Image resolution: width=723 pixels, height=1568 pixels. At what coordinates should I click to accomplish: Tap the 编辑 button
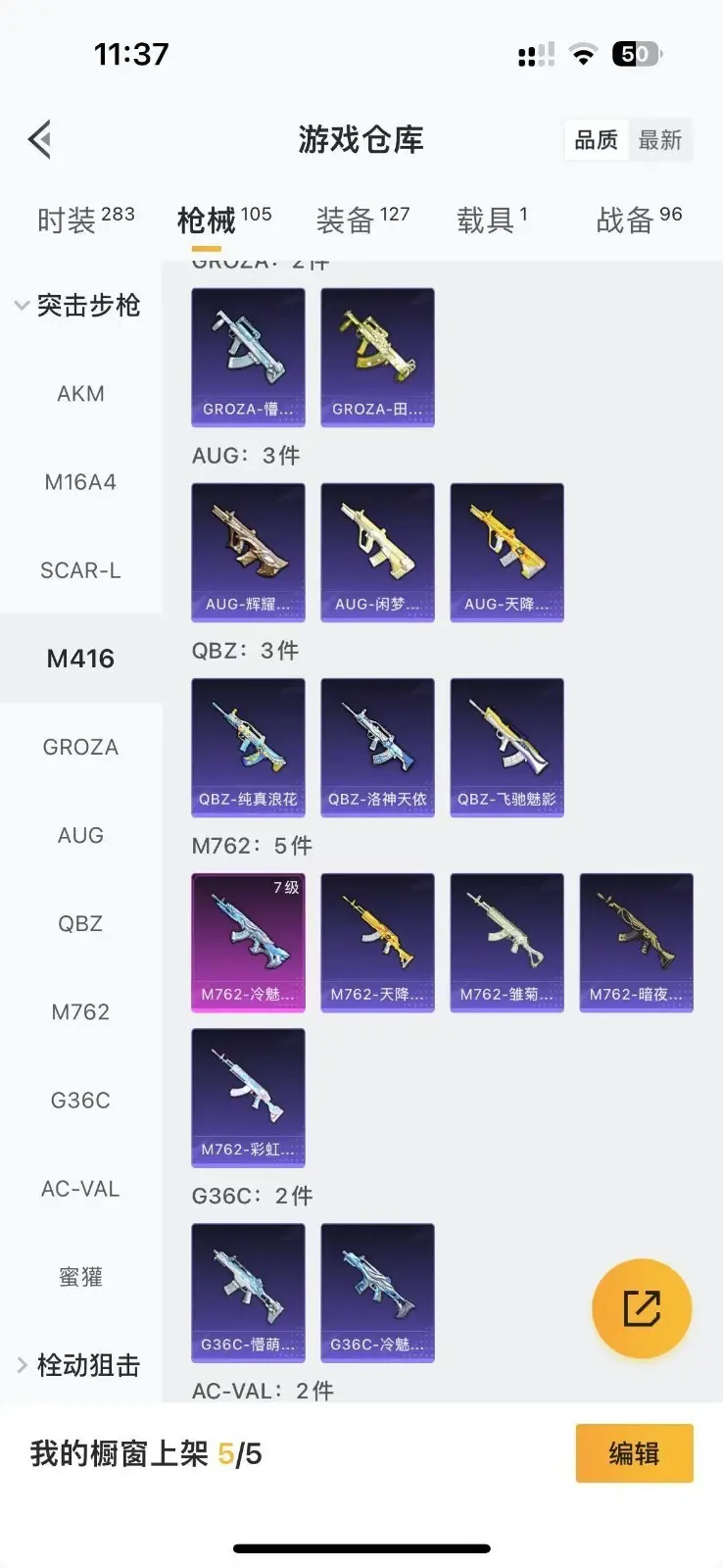tap(634, 1453)
